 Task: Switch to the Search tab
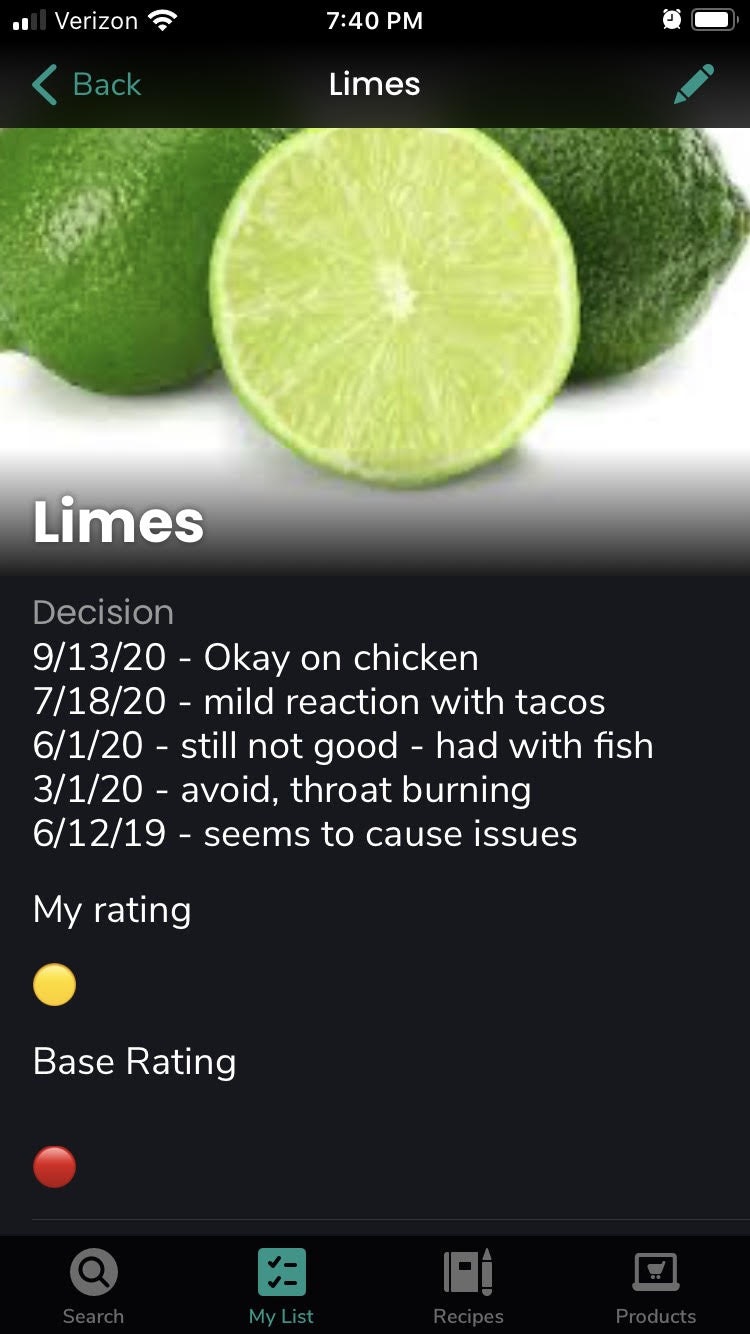tap(93, 1286)
